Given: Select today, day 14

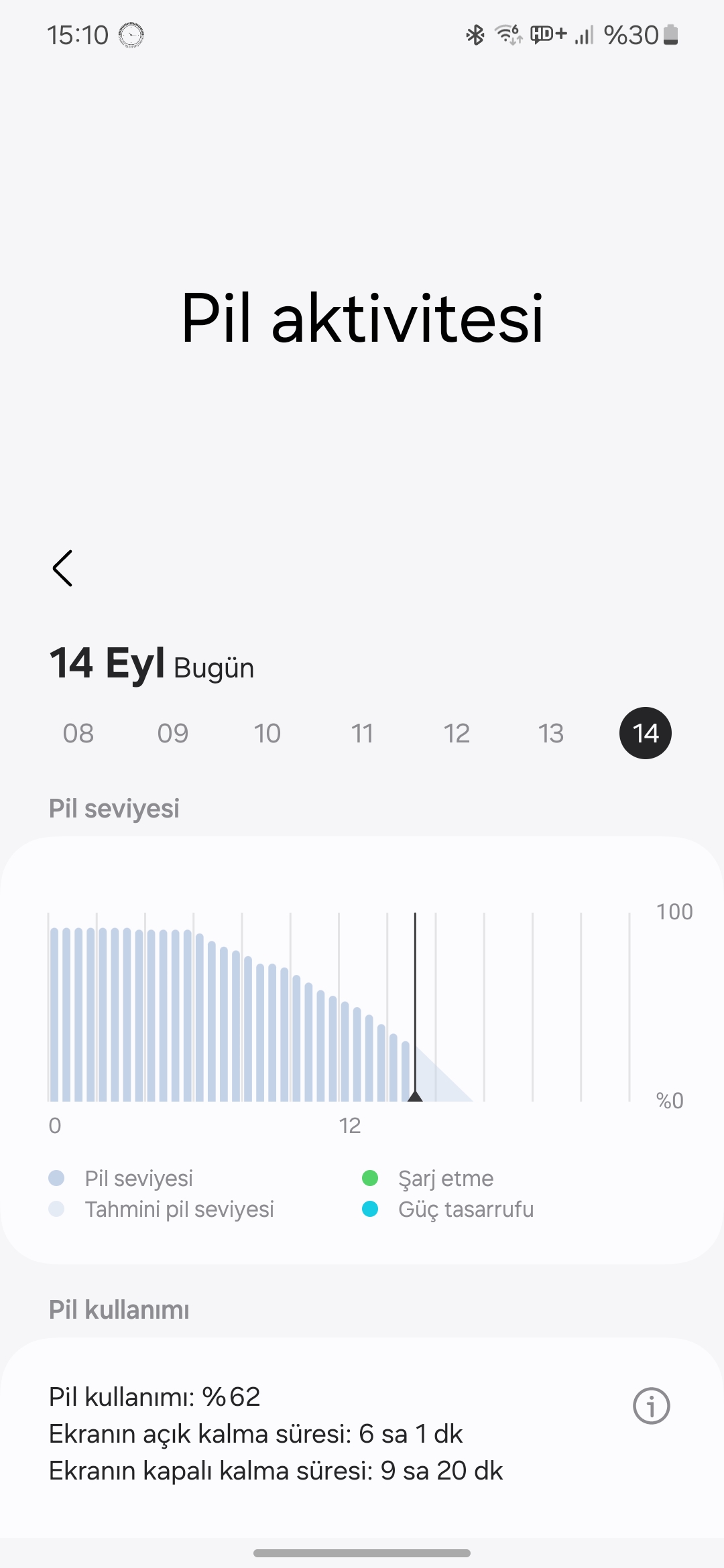Looking at the screenshot, I should coord(645,733).
